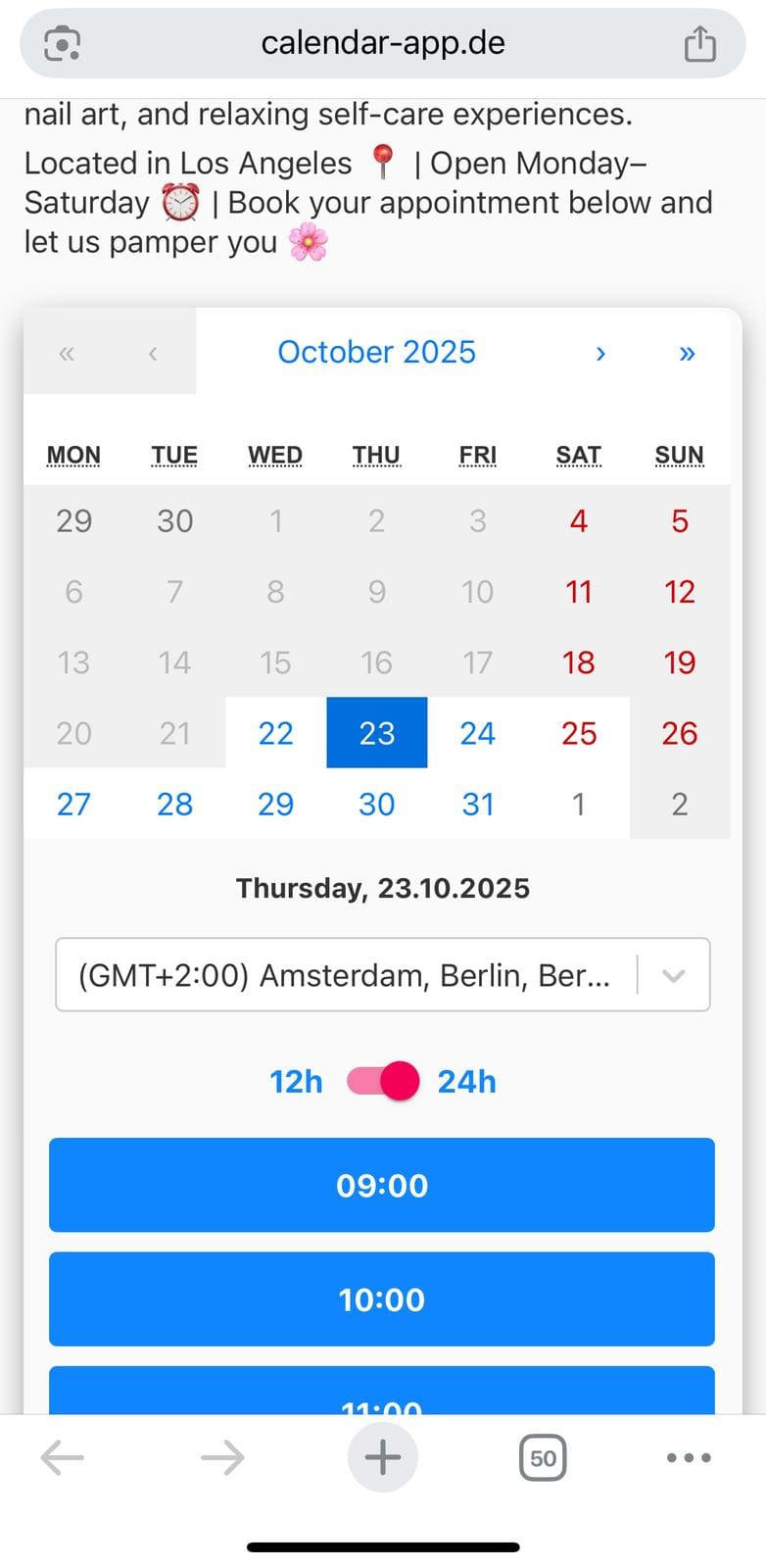Open the site info icon in address bar
The height and width of the screenshot is (1568, 766).
pos(63,44)
